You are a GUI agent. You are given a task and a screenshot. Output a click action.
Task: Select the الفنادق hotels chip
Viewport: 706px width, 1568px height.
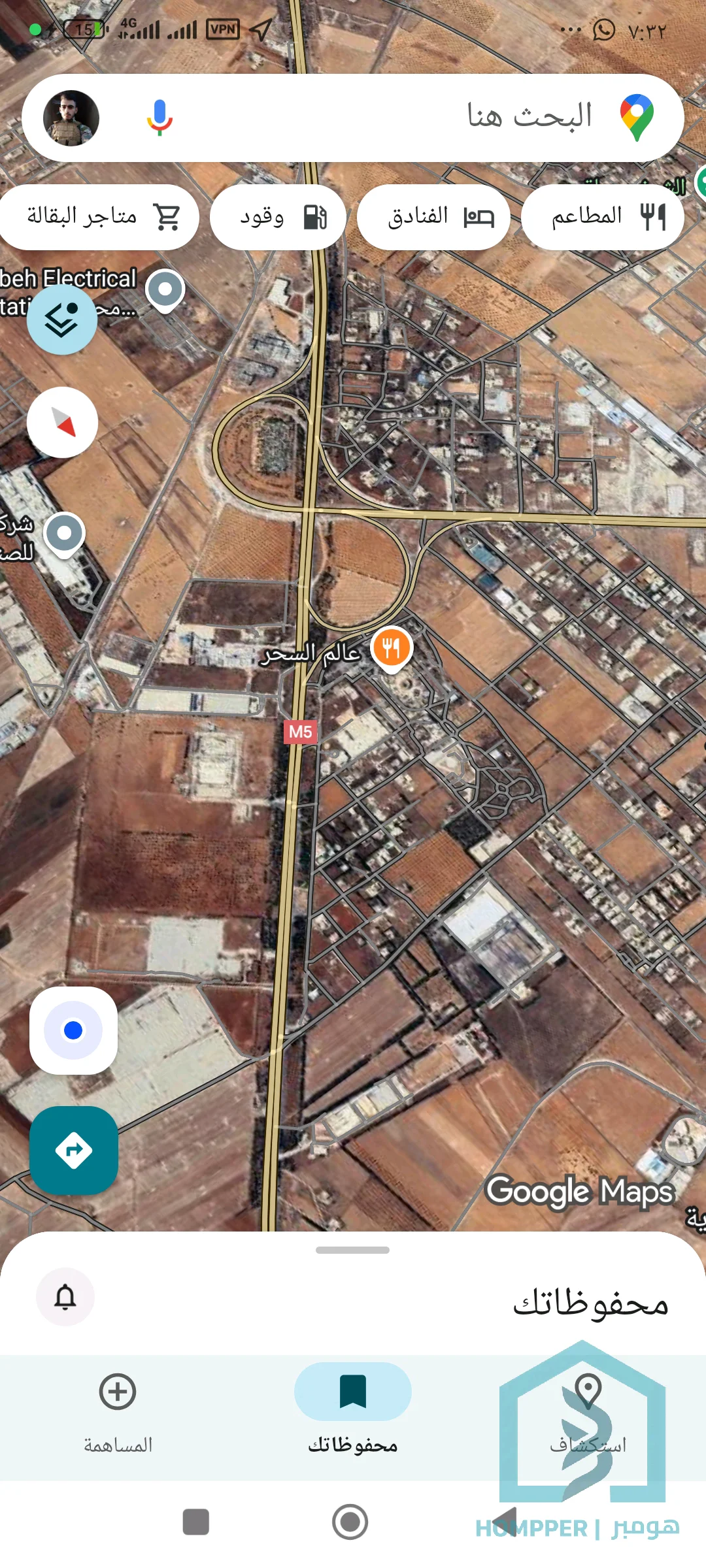pyautogui.click(x=433, y=217)
